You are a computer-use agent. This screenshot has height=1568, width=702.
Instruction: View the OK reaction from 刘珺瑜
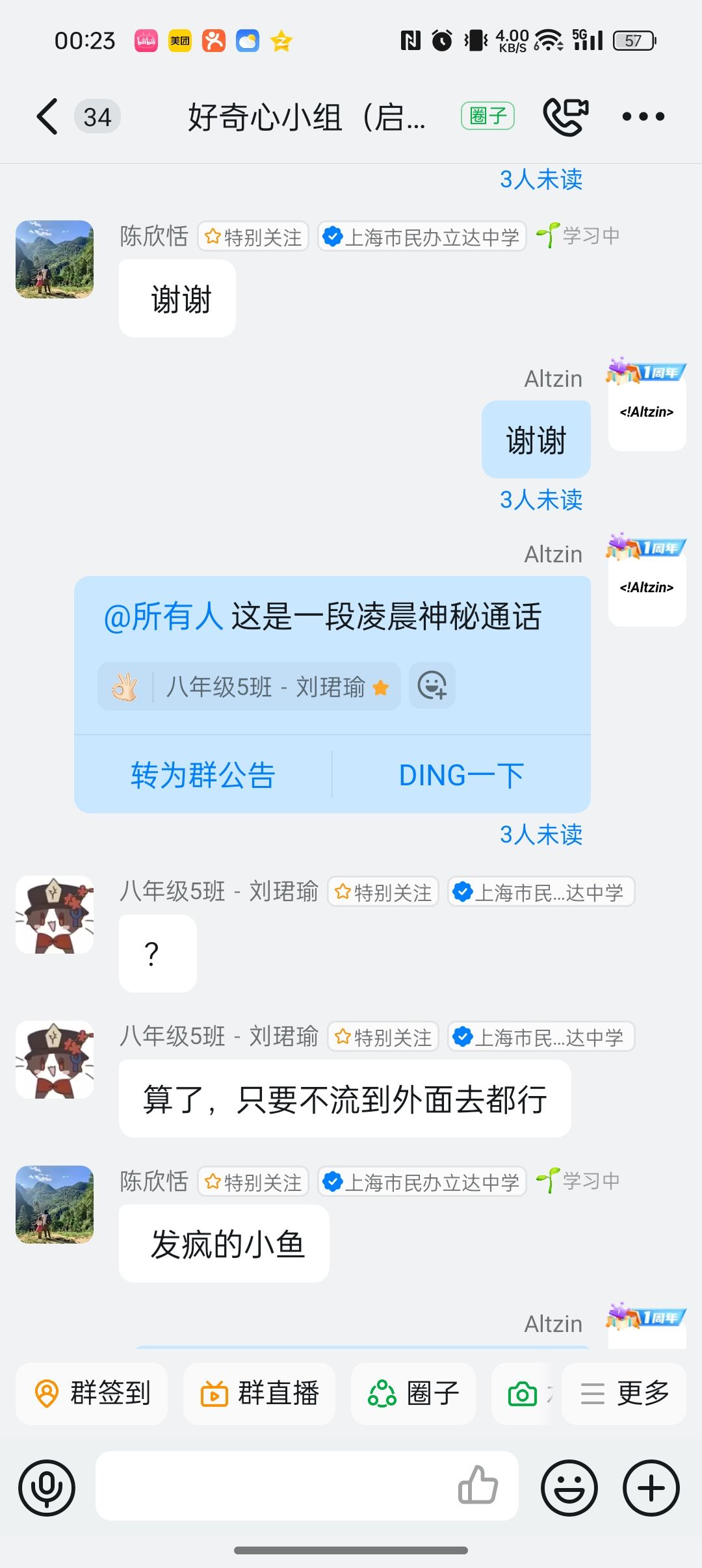click(249, 686)
